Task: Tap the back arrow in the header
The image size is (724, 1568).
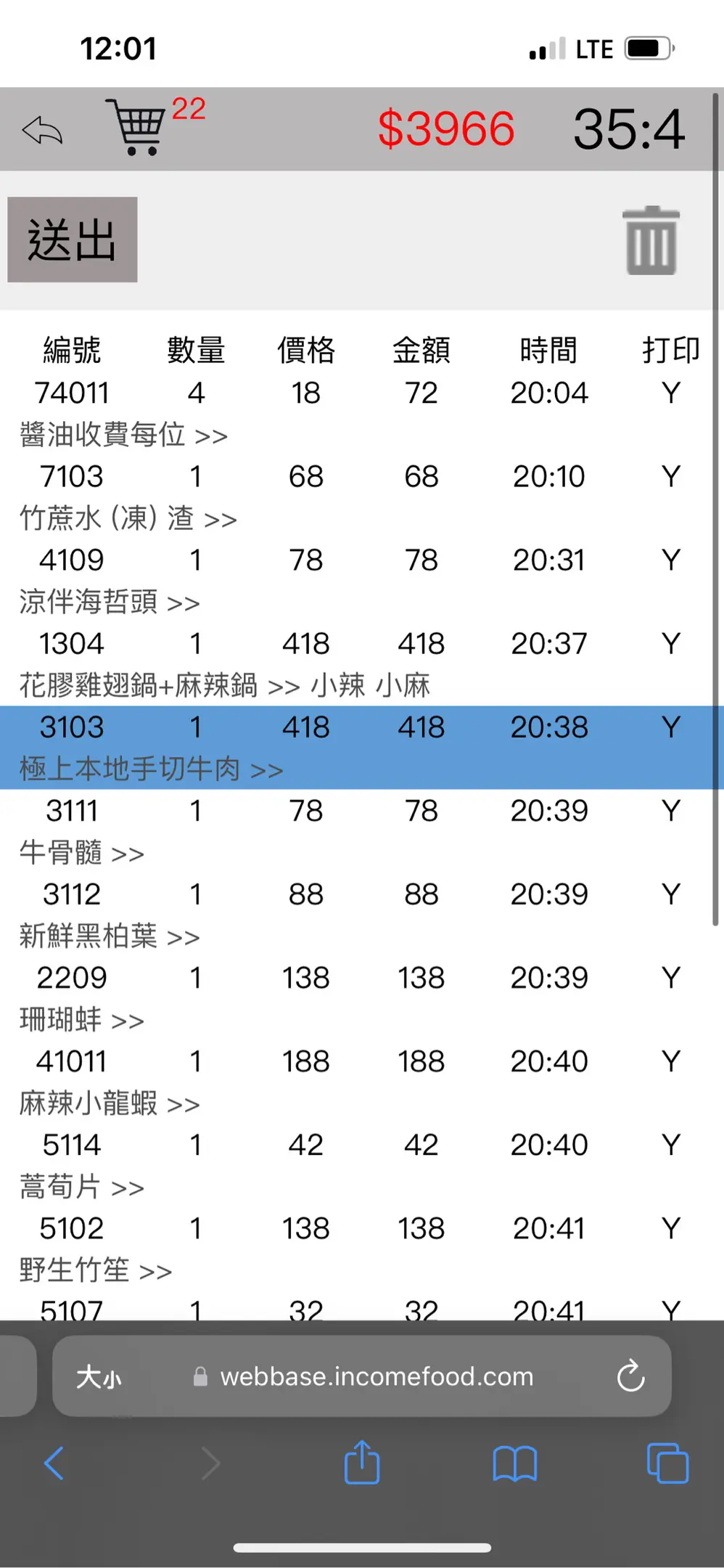Action: tap(42, 131)
